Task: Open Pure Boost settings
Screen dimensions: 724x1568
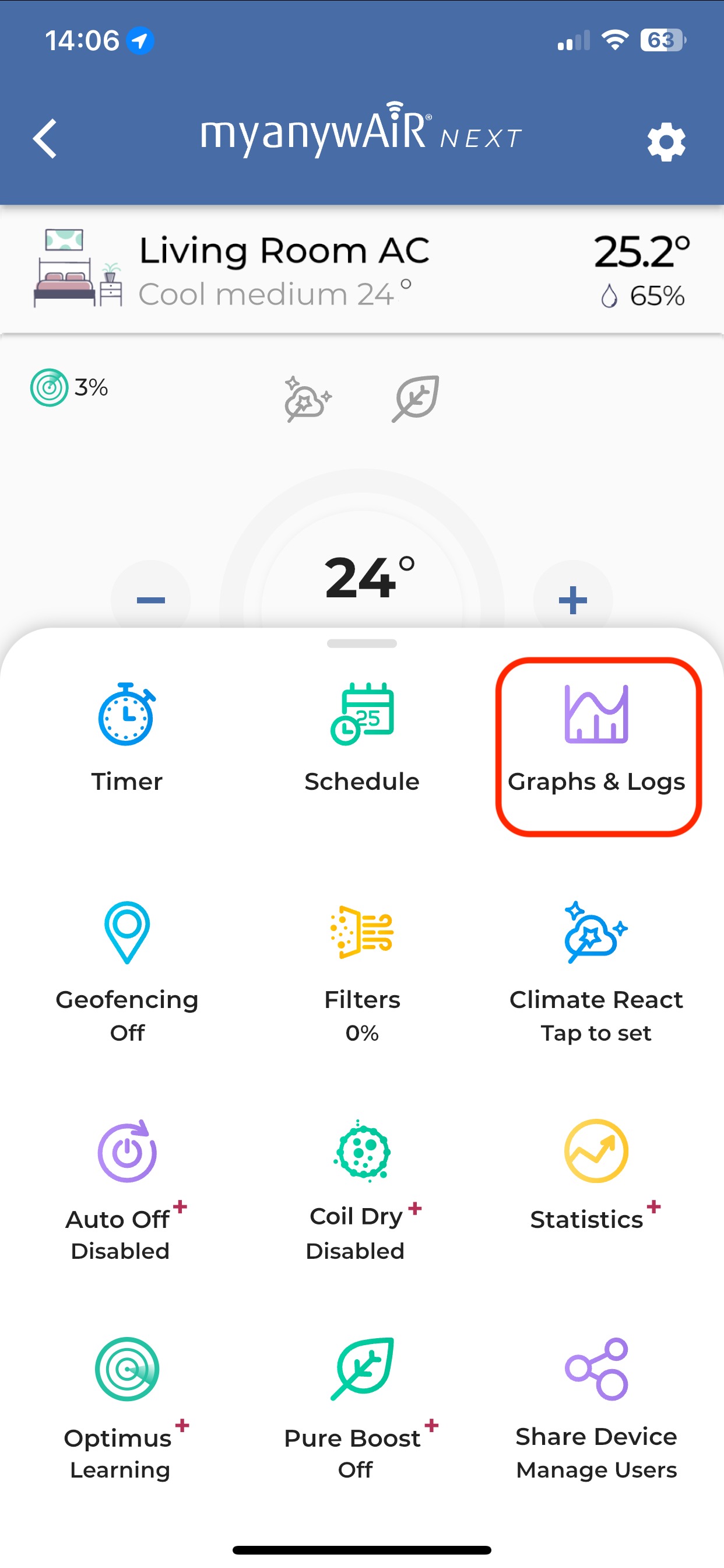Action: click(362, 1406)
